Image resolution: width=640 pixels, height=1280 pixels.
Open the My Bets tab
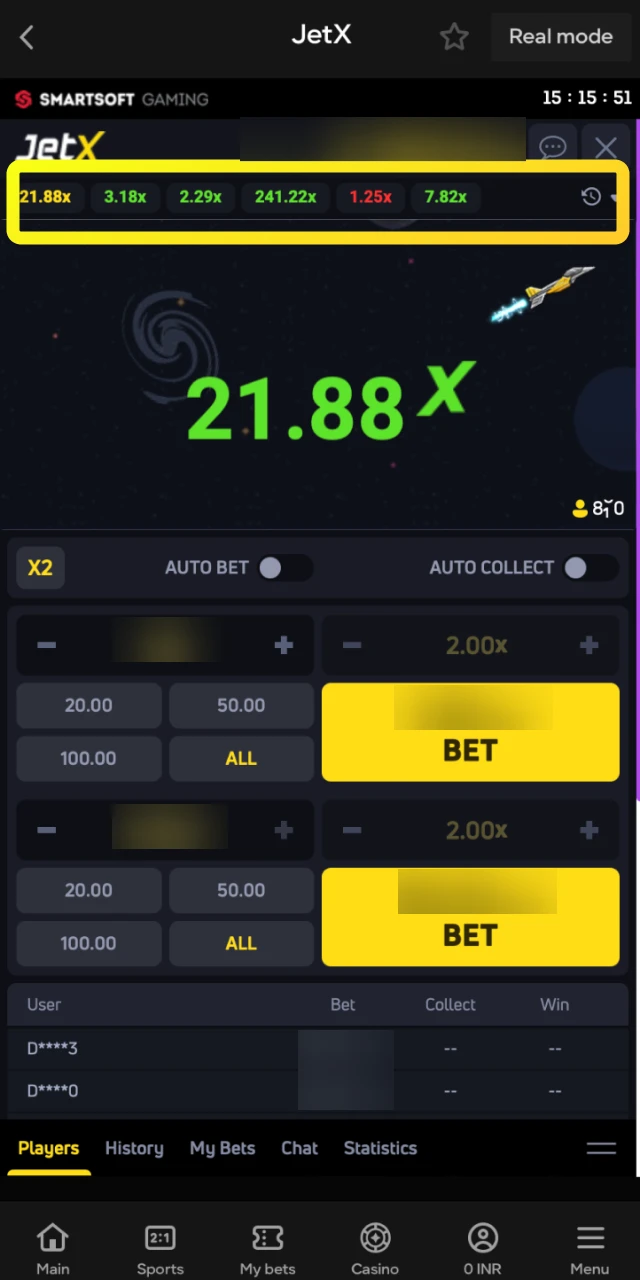click(223, 1148)
